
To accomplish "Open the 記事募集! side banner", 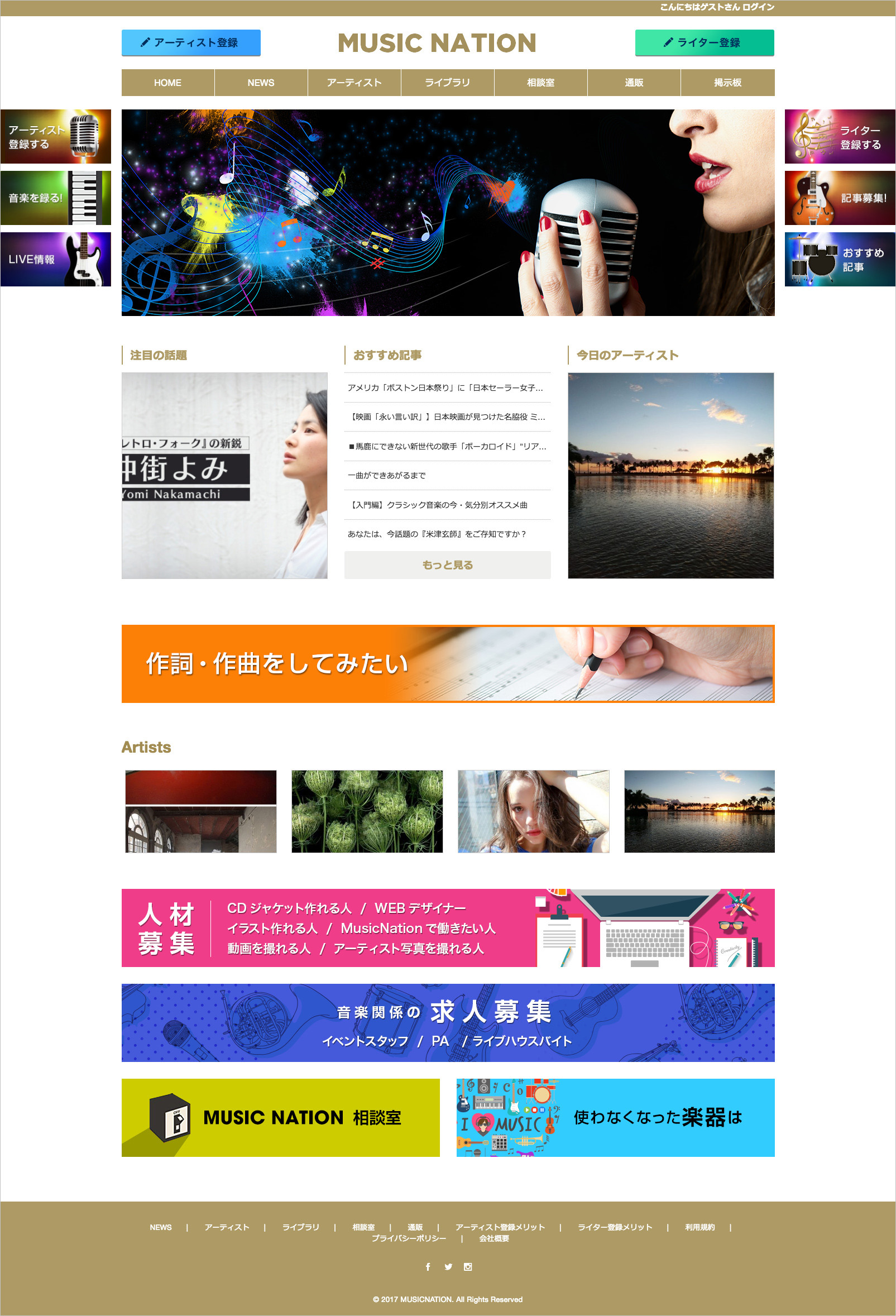I will (x=840, y=198).
